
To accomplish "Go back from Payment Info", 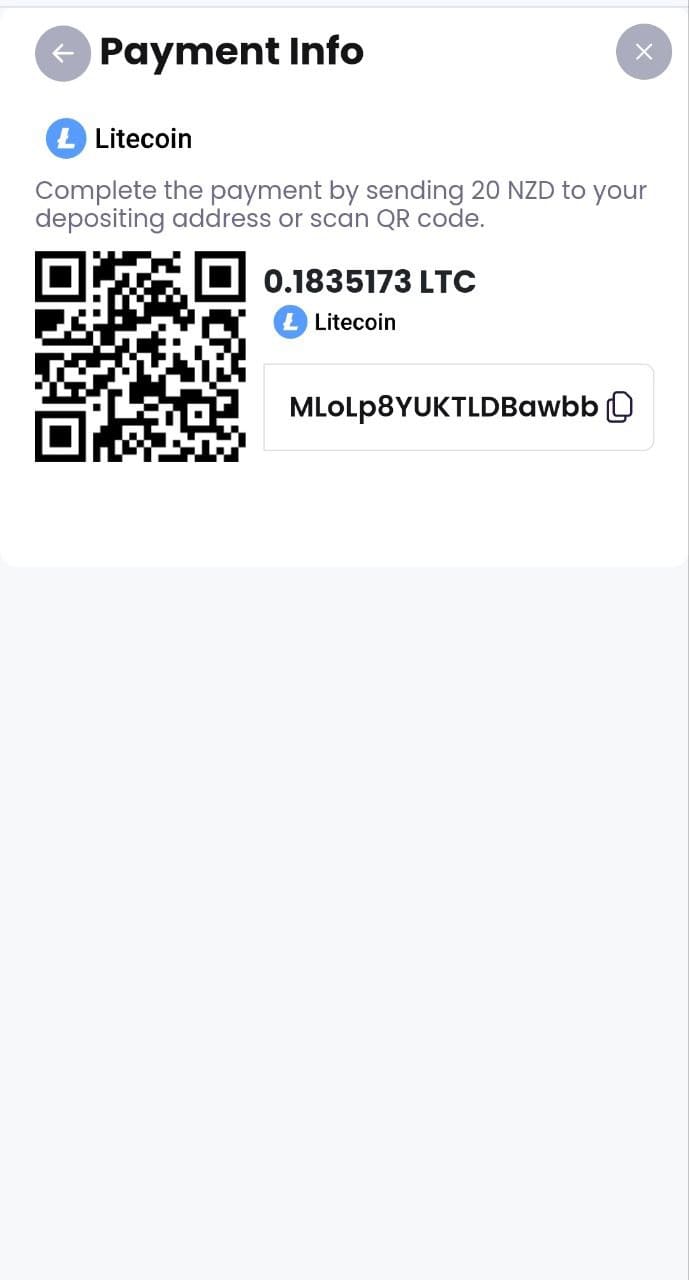I will click(63, 53).
